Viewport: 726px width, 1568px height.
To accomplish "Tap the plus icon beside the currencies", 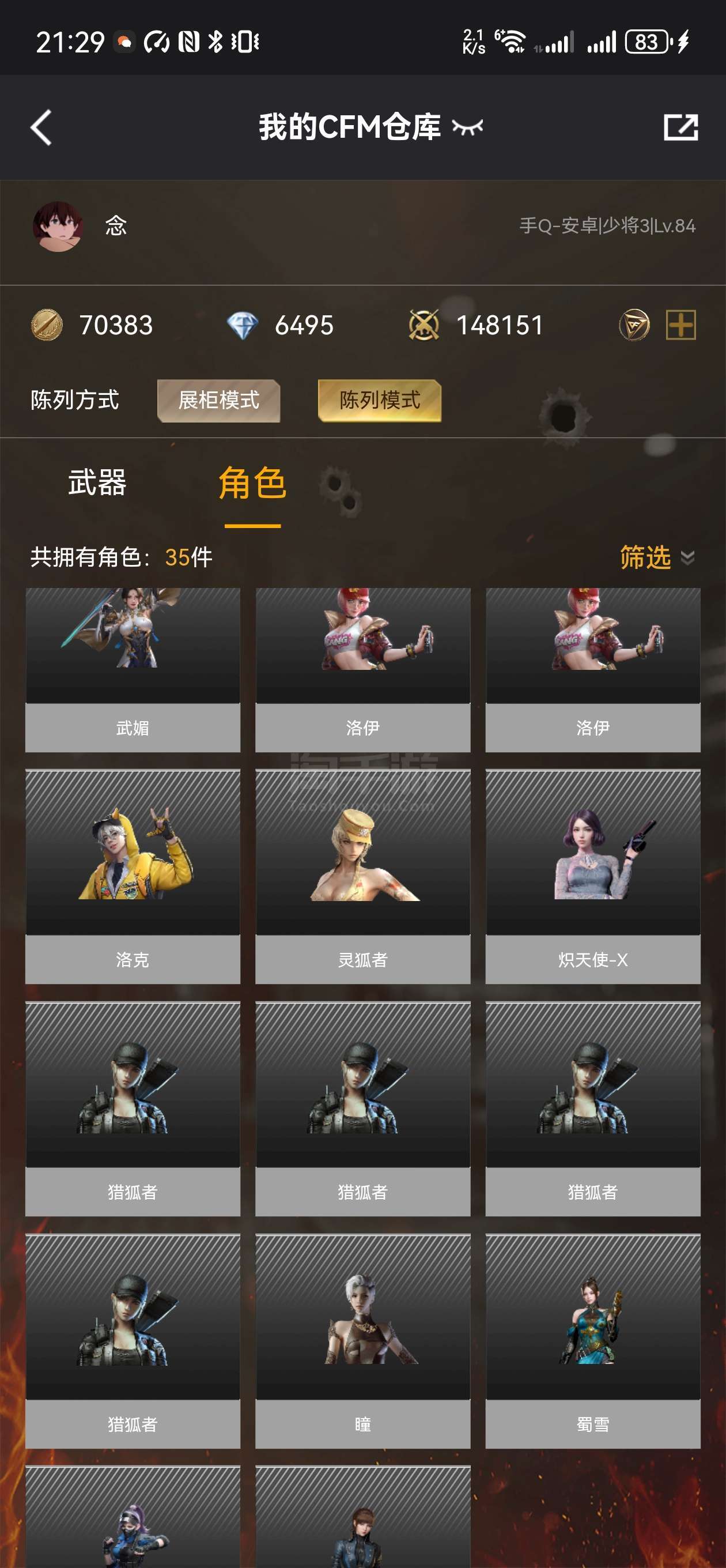I will (680, 325).
